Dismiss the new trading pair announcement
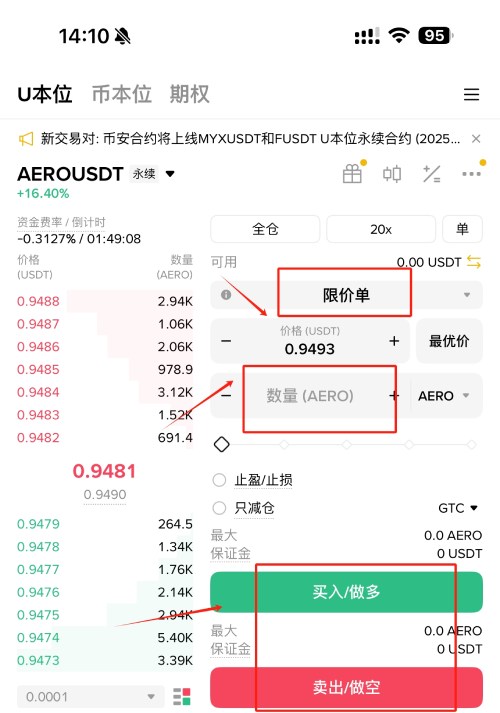Viewport: 500px width, 713px height. pos(476,139)
